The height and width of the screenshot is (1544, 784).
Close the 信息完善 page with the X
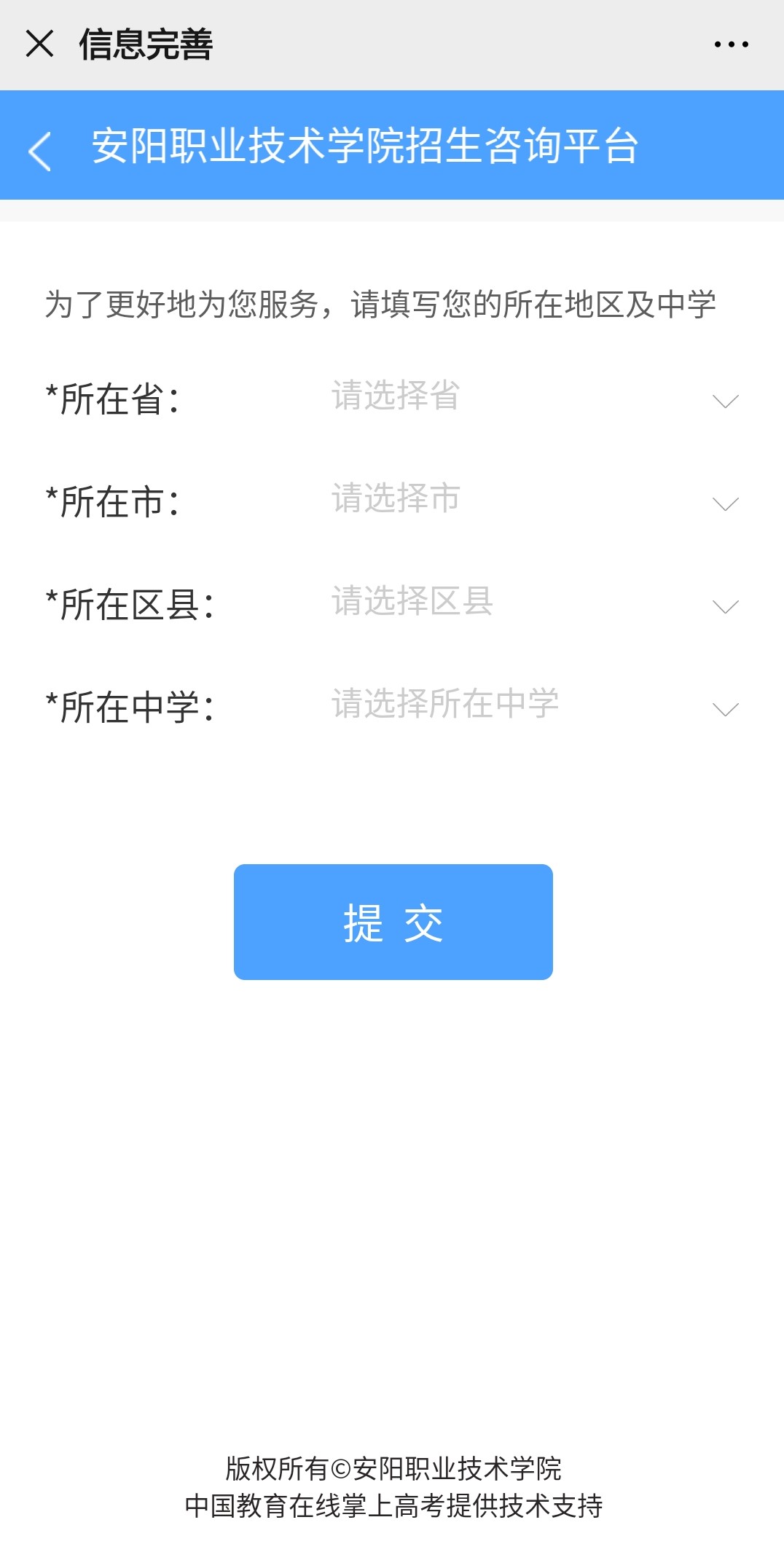[40, 44]
